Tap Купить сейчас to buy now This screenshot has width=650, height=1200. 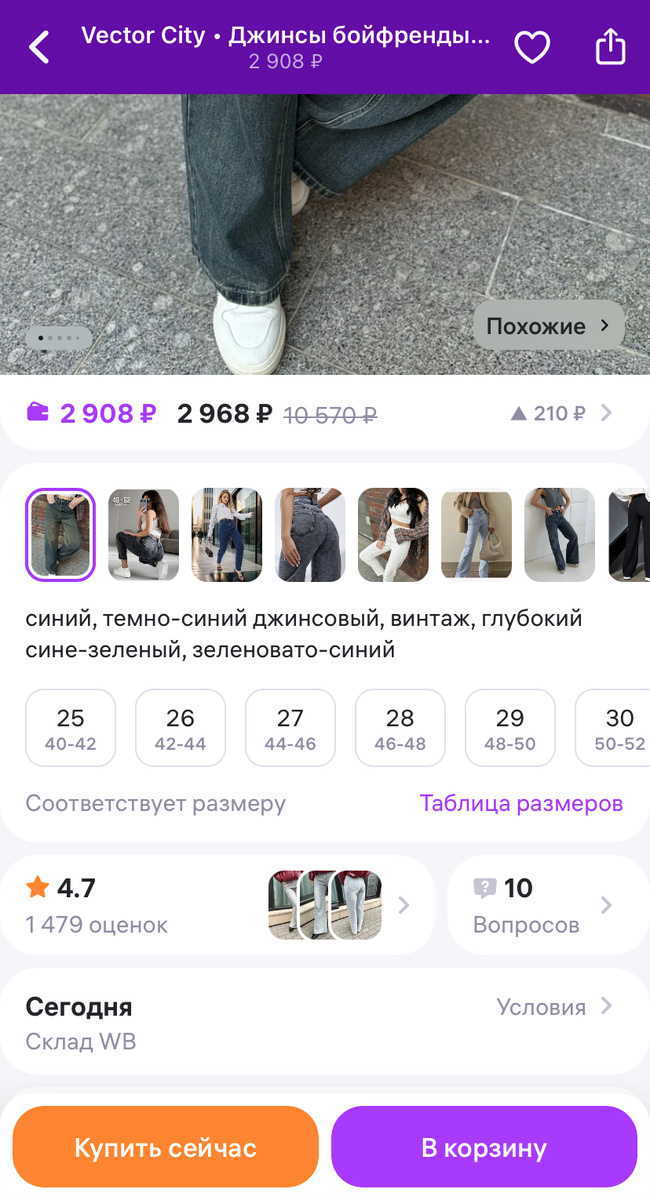click(x=165, y=1147)
